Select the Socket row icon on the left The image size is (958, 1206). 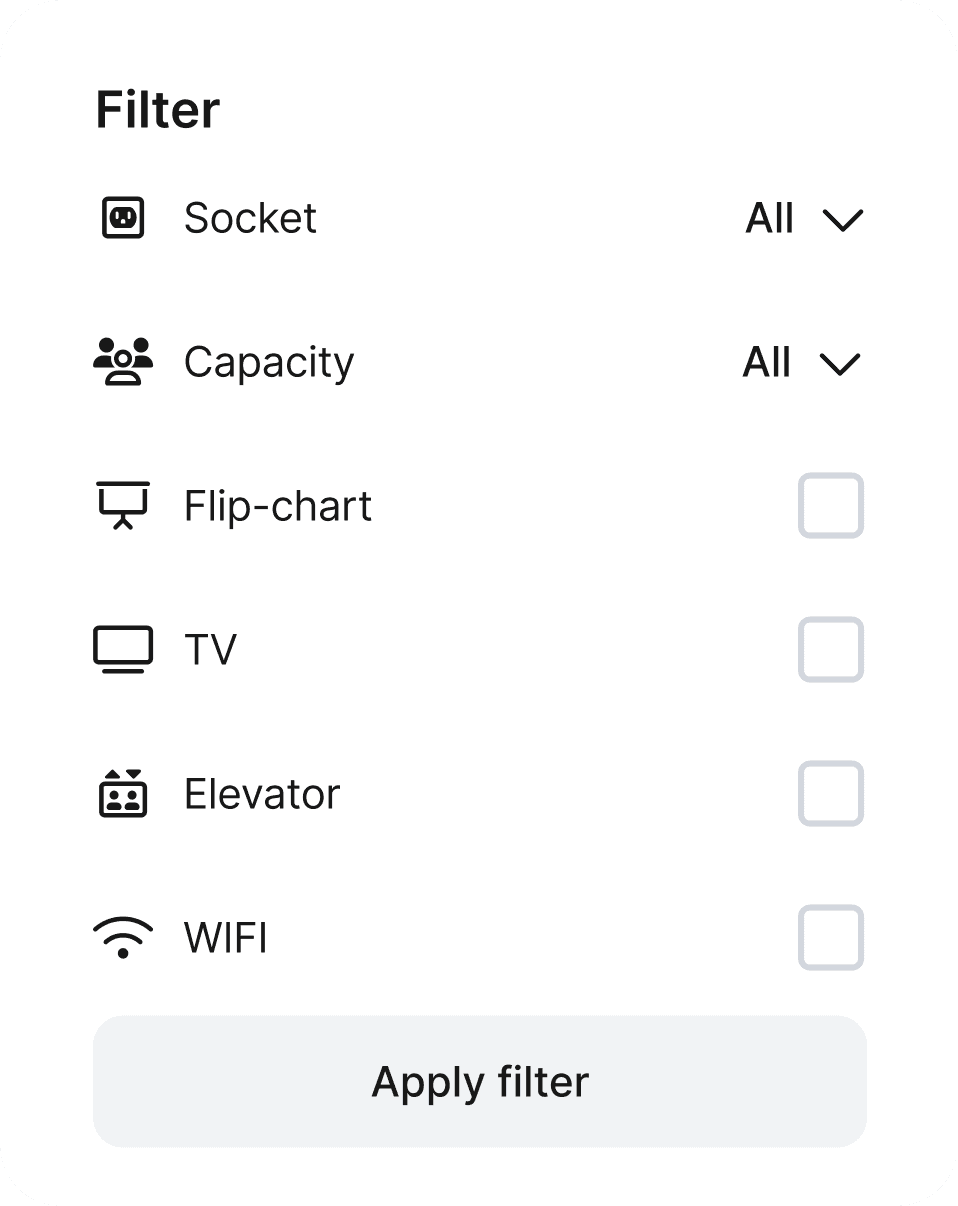(122, 218)
